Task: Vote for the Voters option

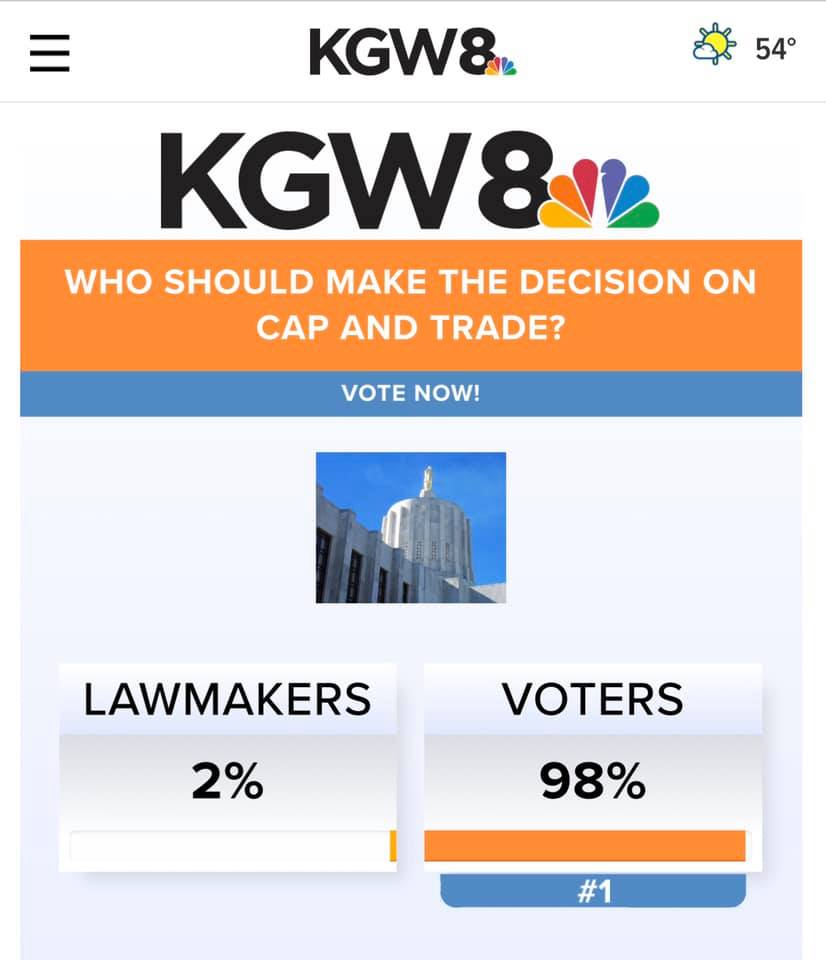Action: (593, 765)
